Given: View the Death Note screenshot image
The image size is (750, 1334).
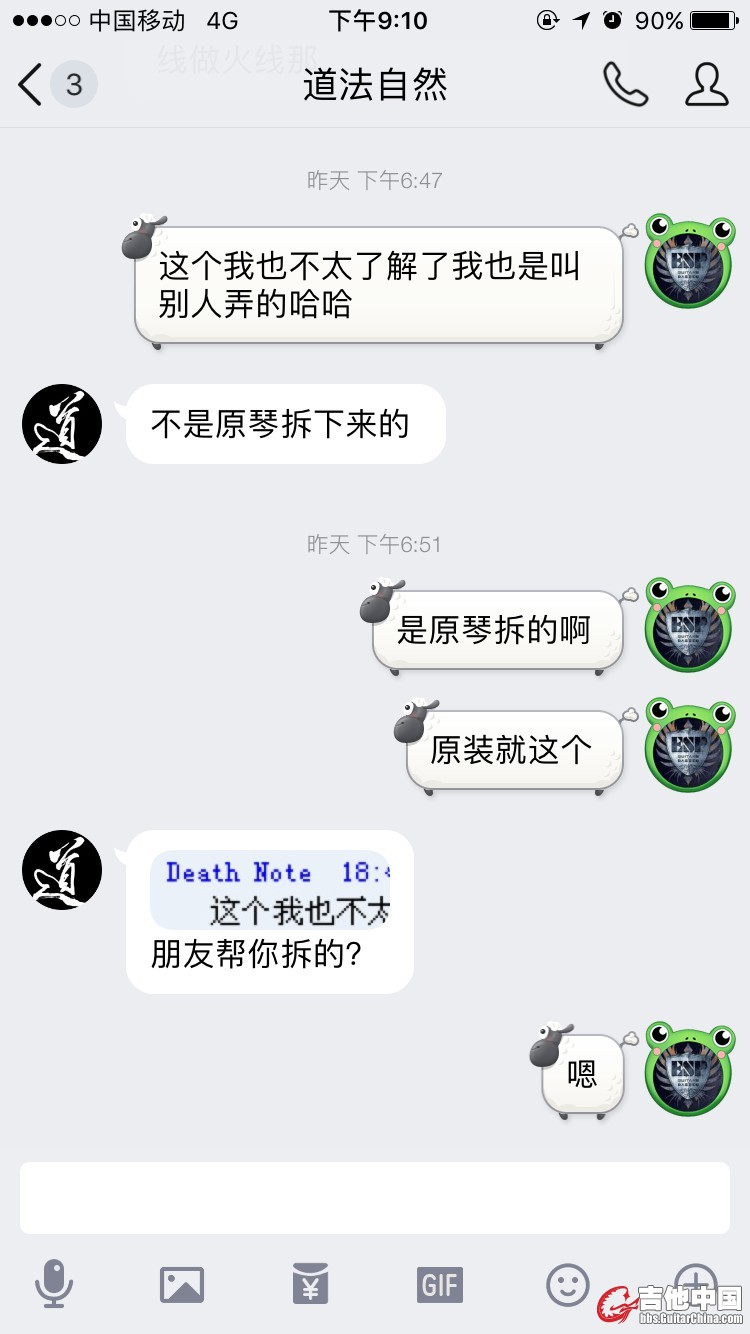Looking at the screenshot, I should [270, 890].
